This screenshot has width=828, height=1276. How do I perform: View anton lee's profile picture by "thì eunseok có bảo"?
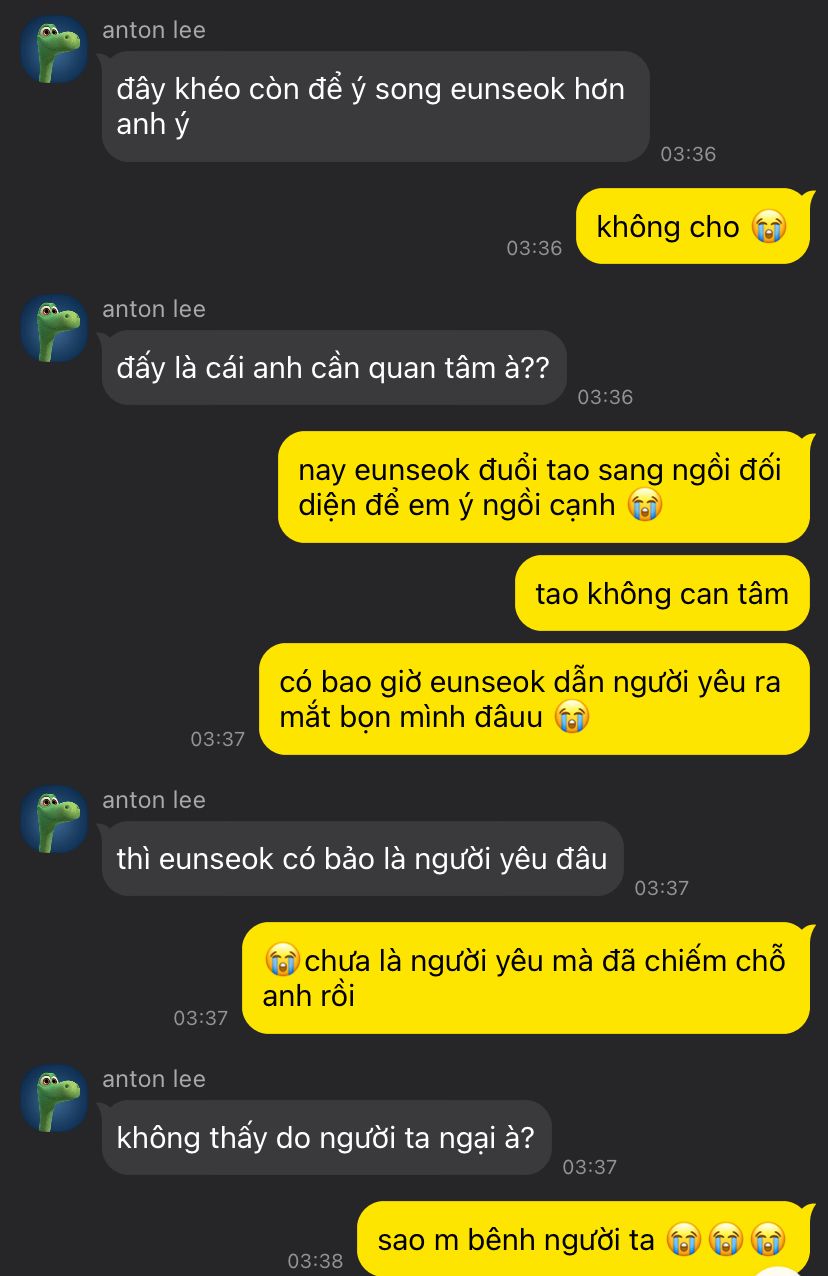55,819
